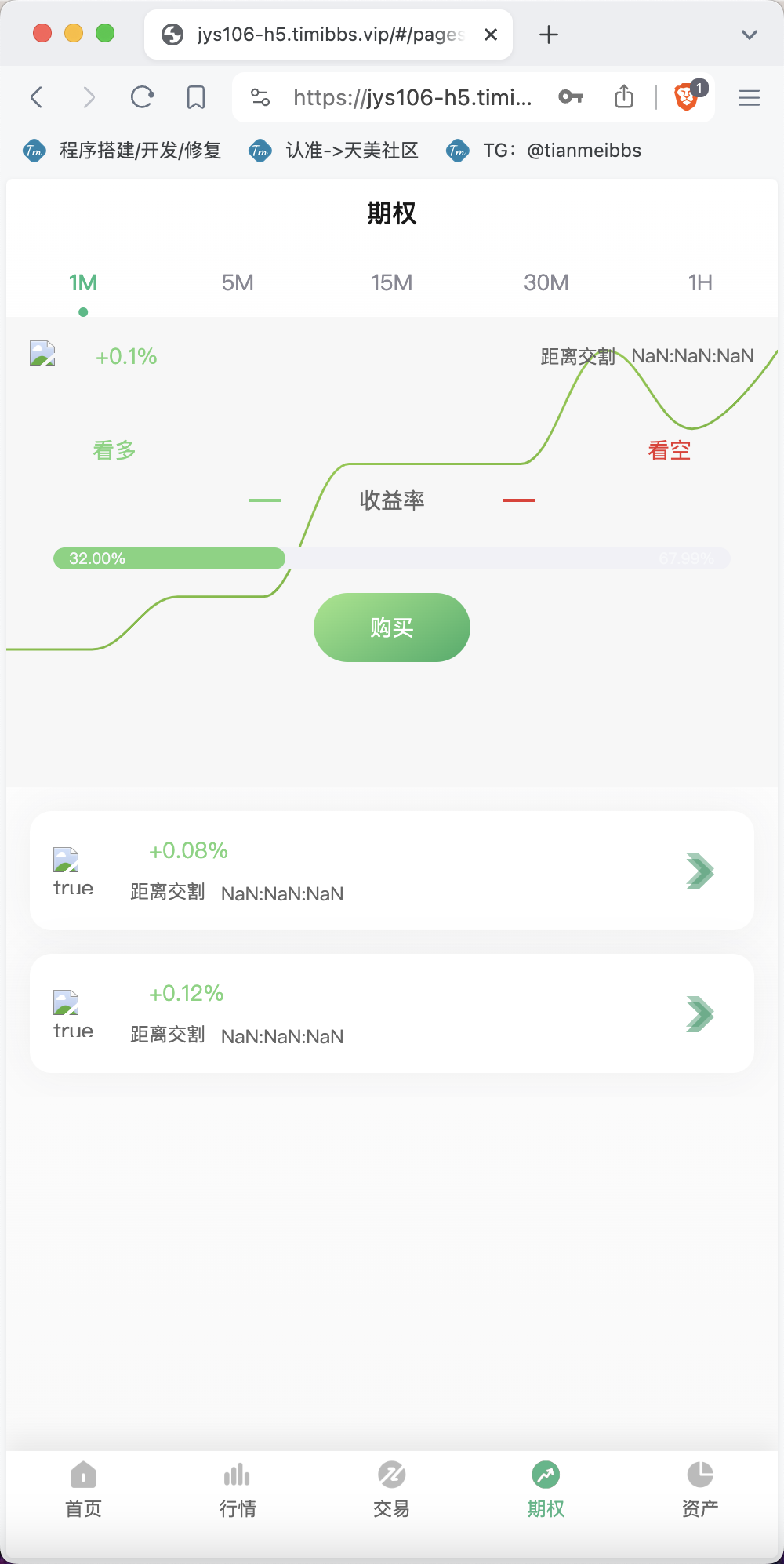Tap the 期权 options tab in bottom bar
784x1564 pixels.
click(546, 1489)
